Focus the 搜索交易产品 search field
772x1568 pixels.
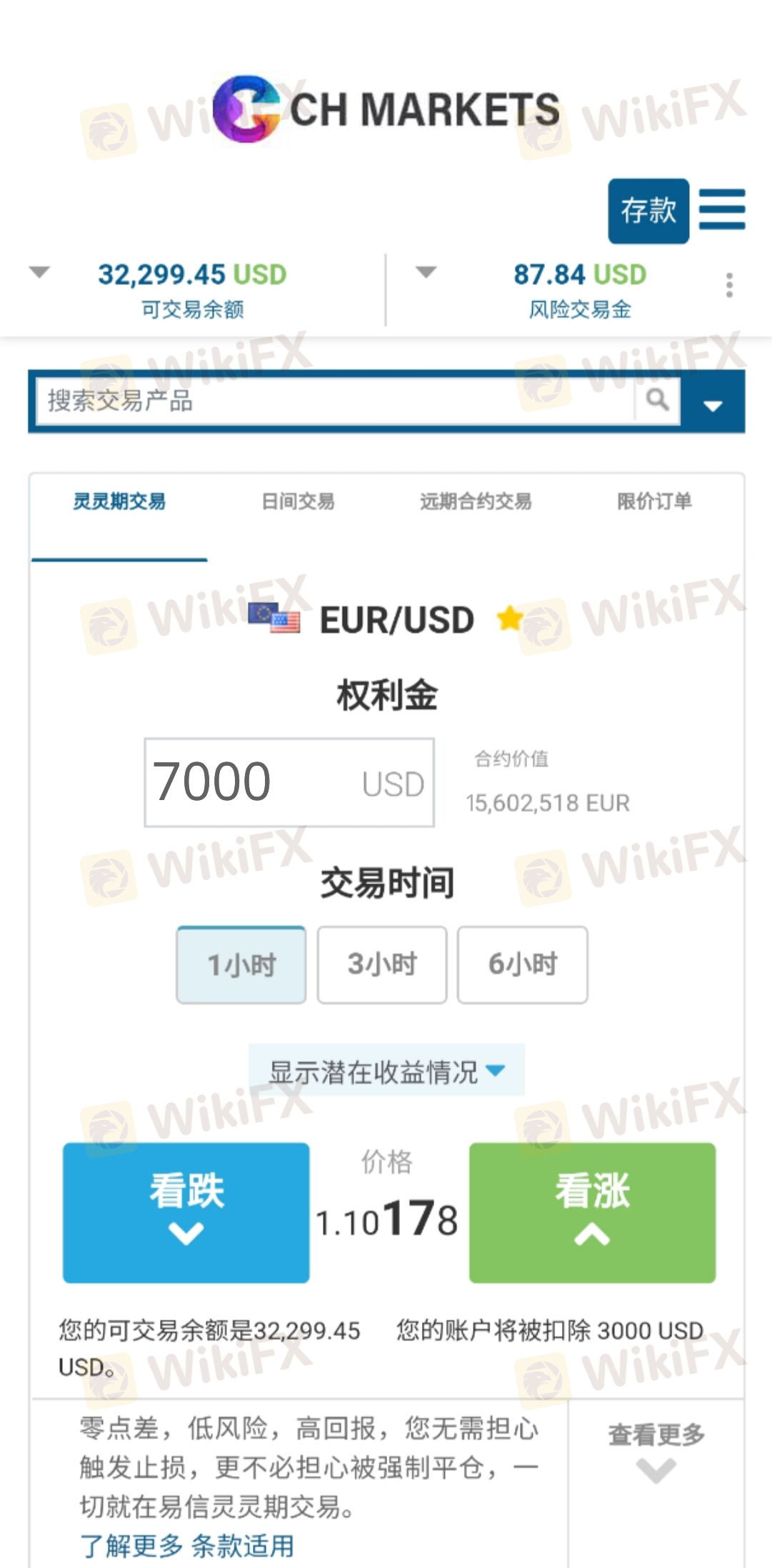(x=336, y=401)
